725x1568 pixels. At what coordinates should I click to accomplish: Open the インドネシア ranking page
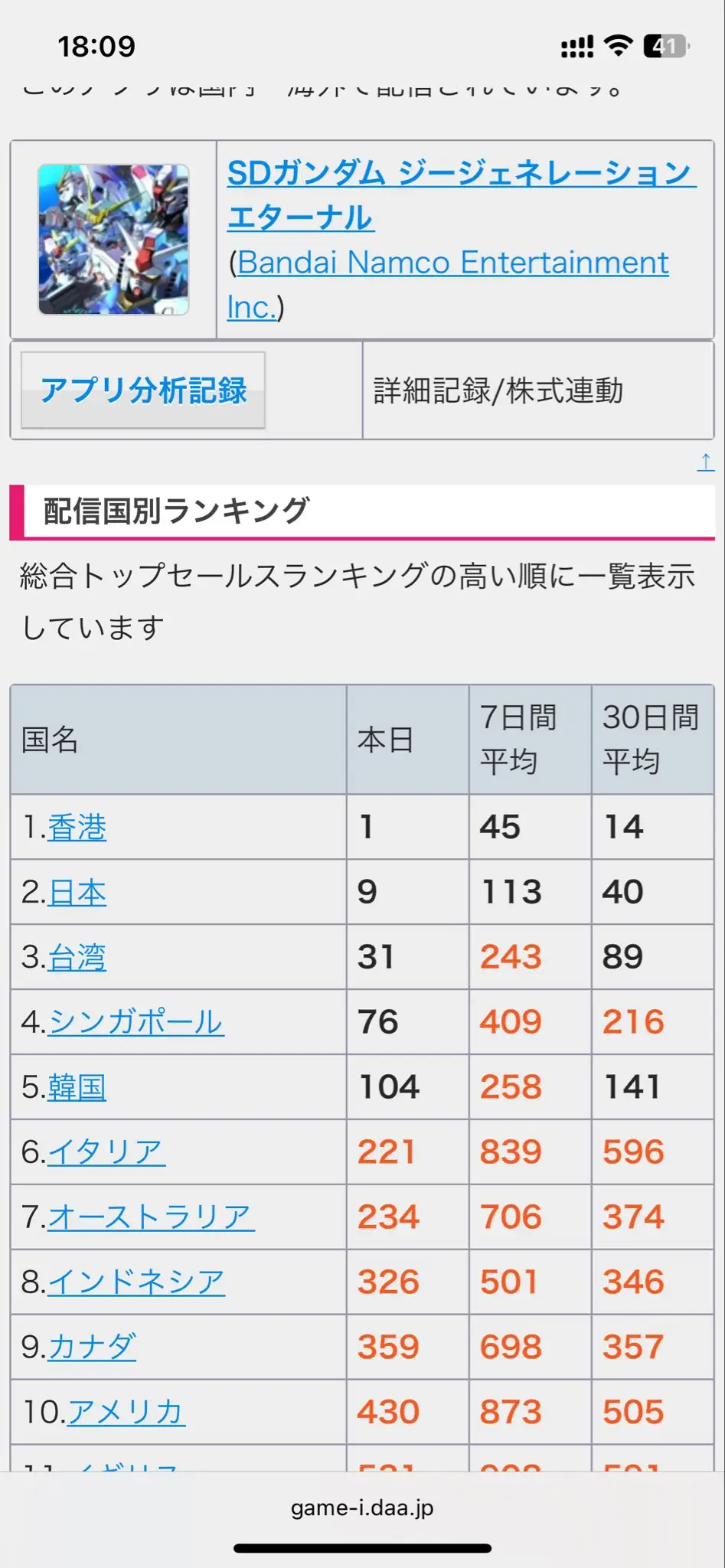(136, 1282)
